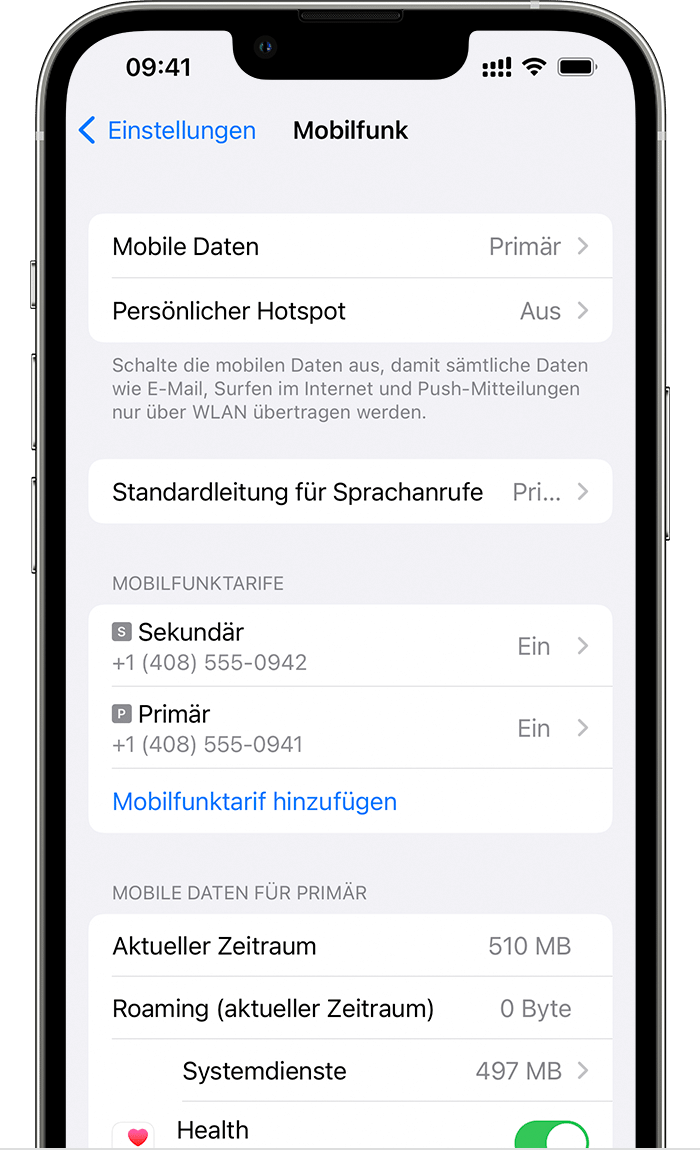This screenshot has height=1150, width=700.
Task: Tap Mobilfunktarif hinzufügen
Action: tap(255, 802)
